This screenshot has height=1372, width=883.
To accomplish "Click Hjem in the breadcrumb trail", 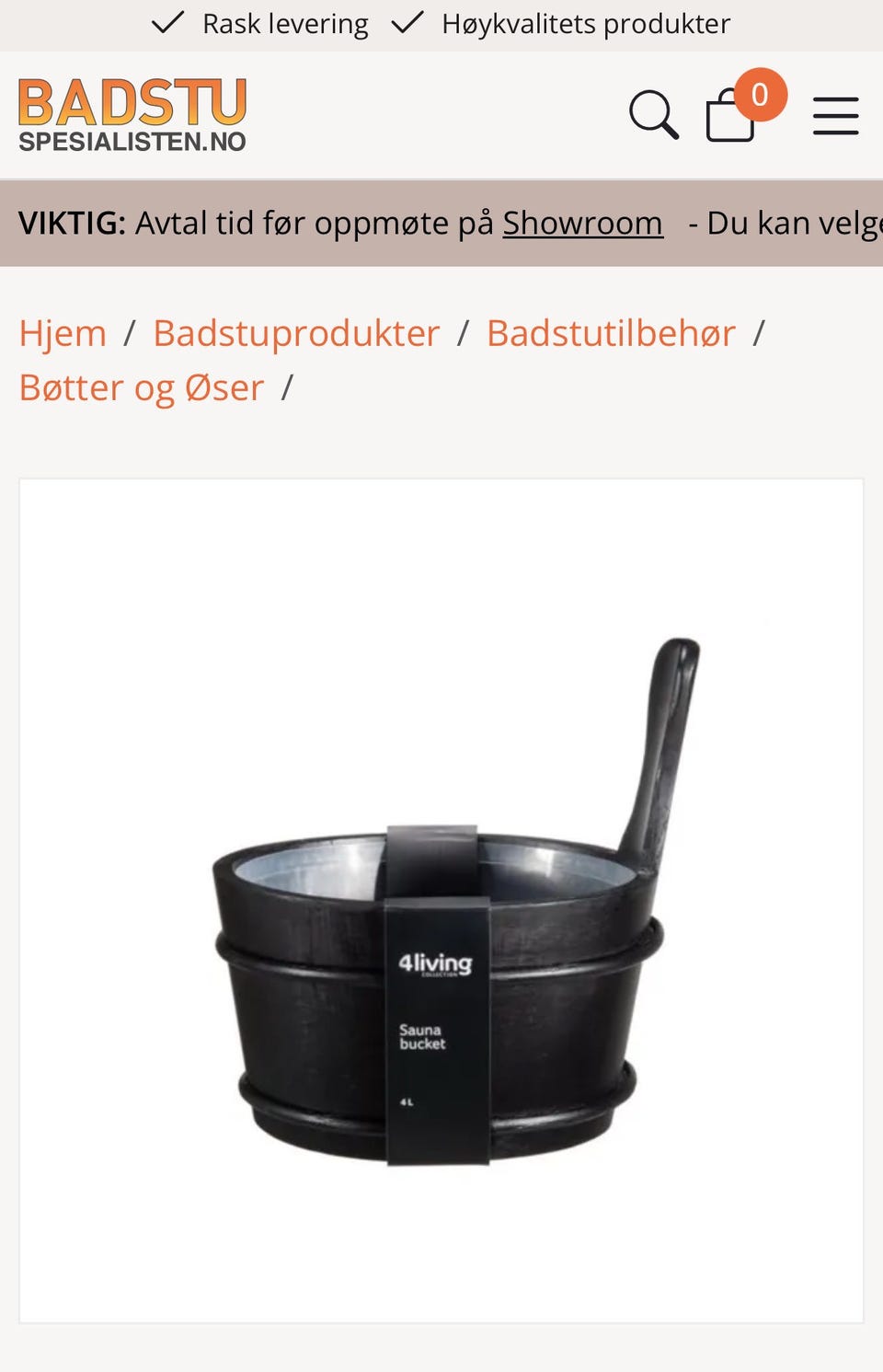I will 63,332.
